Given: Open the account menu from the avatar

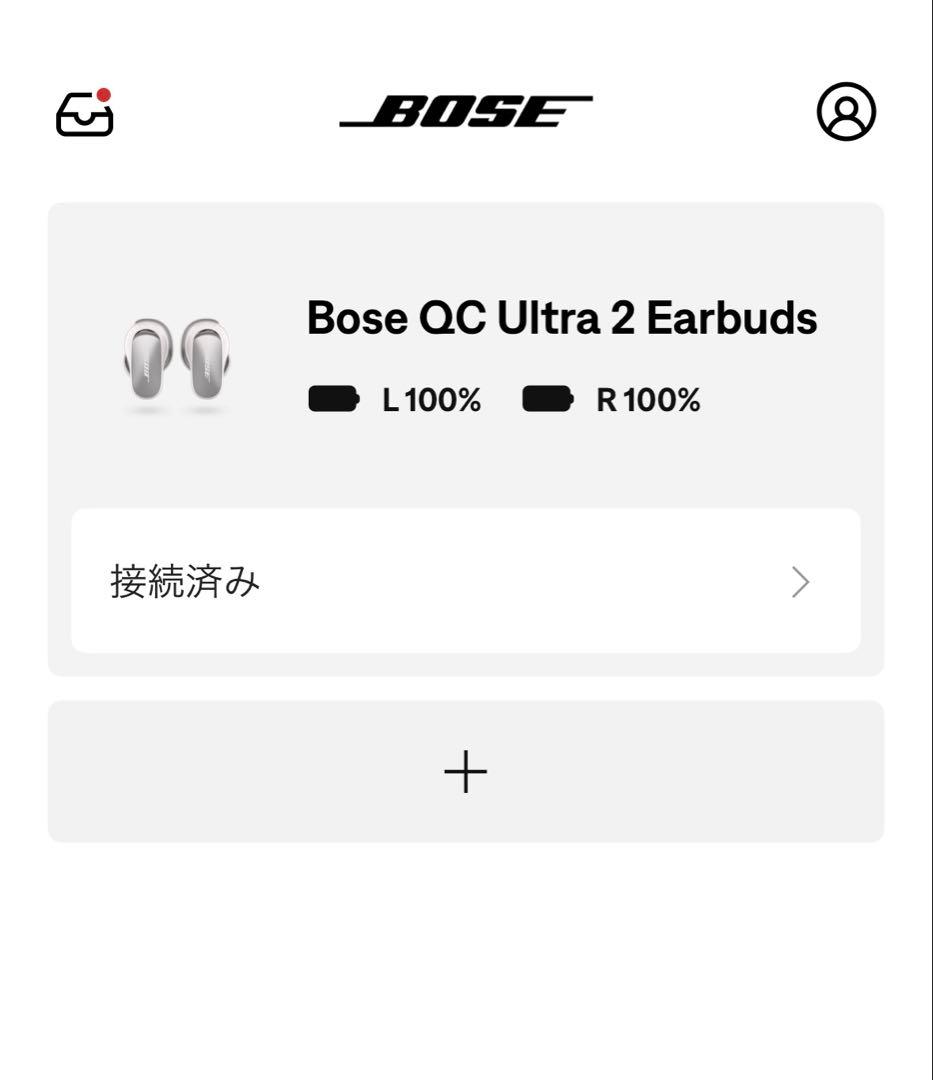Looking at the screenshot, I should click(845, 112).
